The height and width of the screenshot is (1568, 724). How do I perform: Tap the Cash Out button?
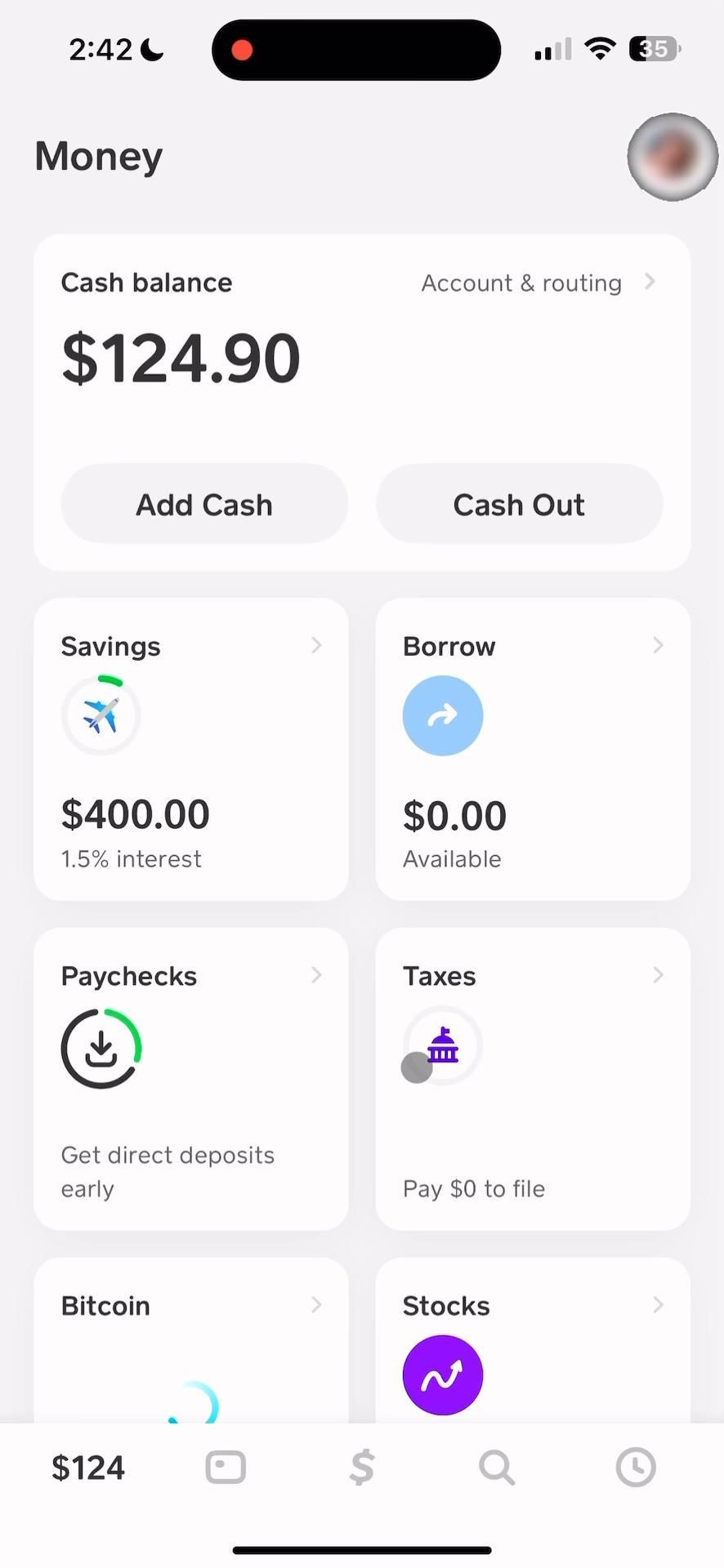click(519, 505)
